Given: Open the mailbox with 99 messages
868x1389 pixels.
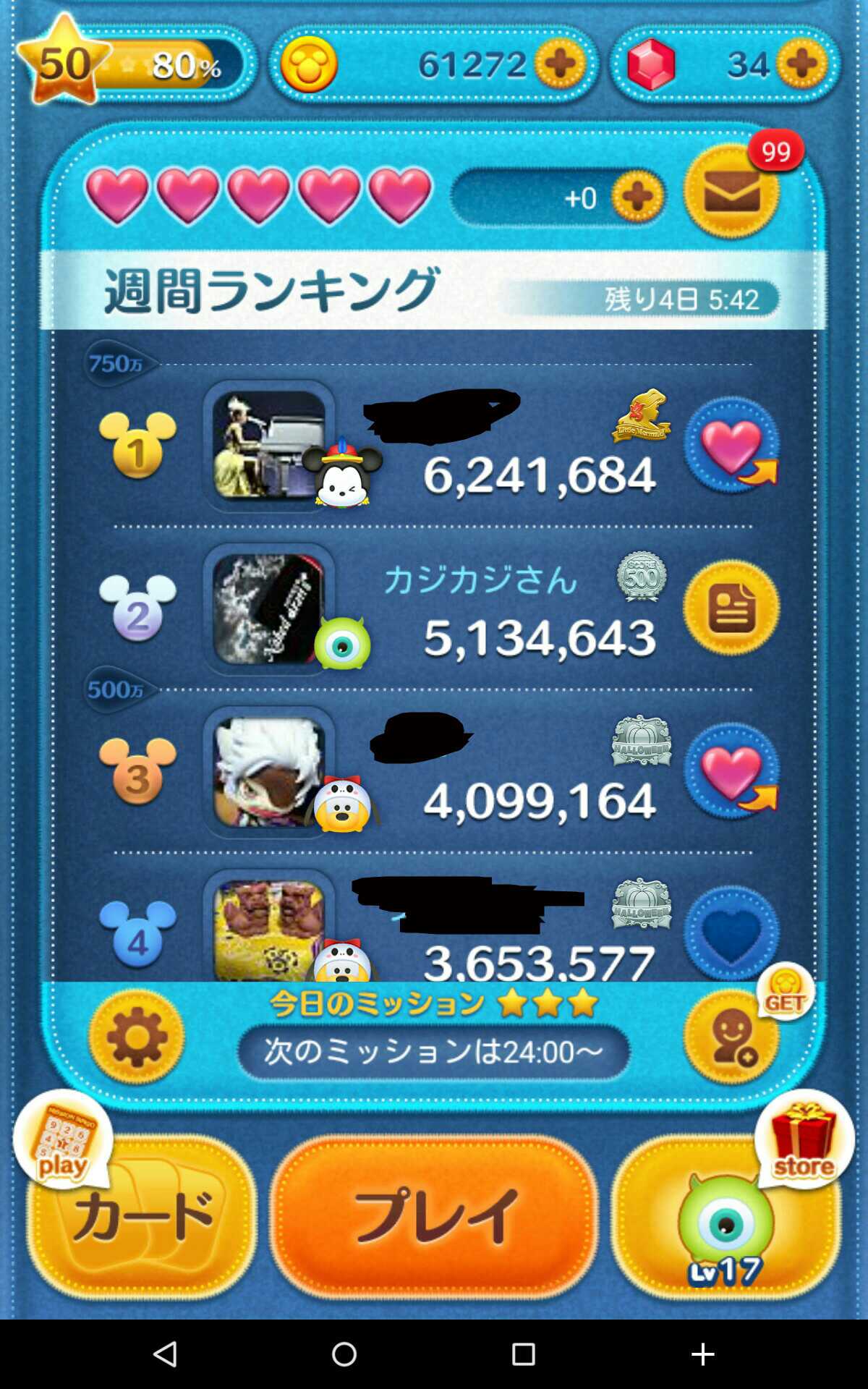Looking at the screenshot, I should coord(731,192).
